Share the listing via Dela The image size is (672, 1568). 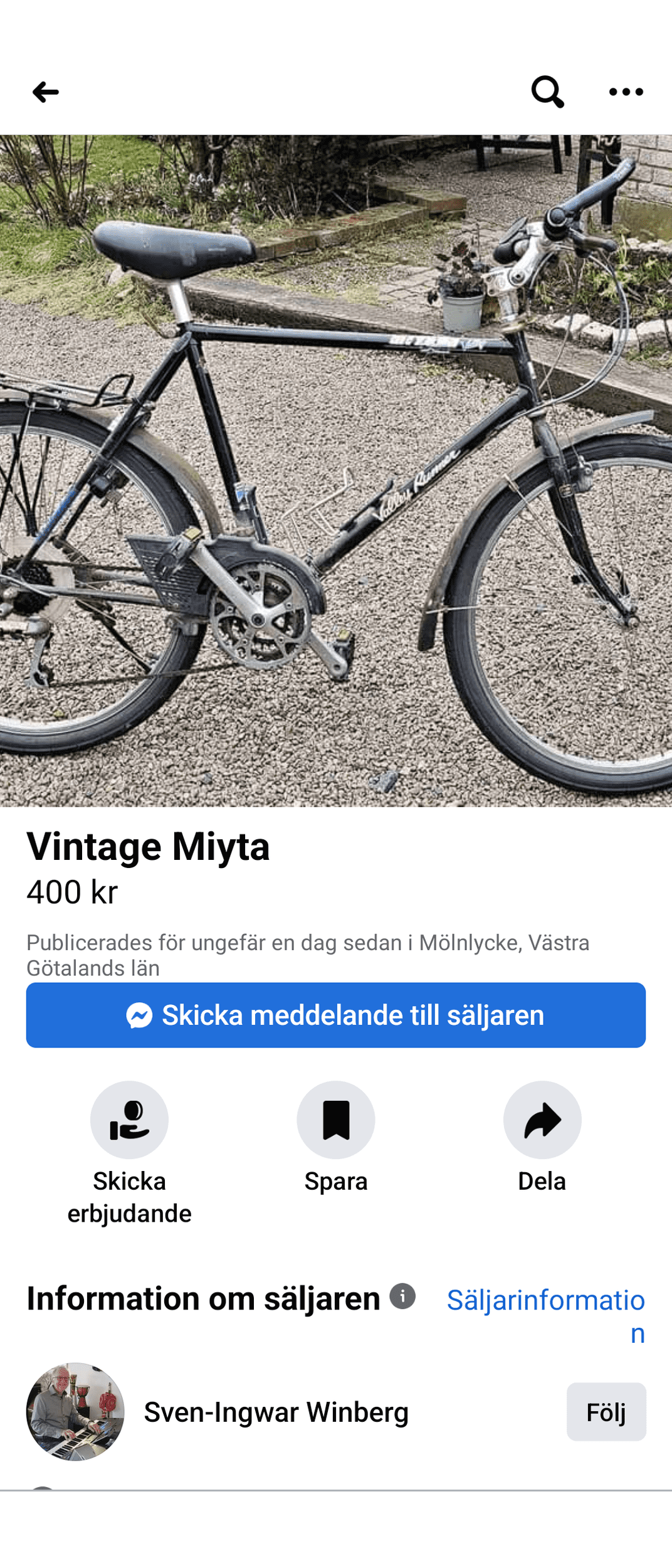click(x=542, y=1120)
